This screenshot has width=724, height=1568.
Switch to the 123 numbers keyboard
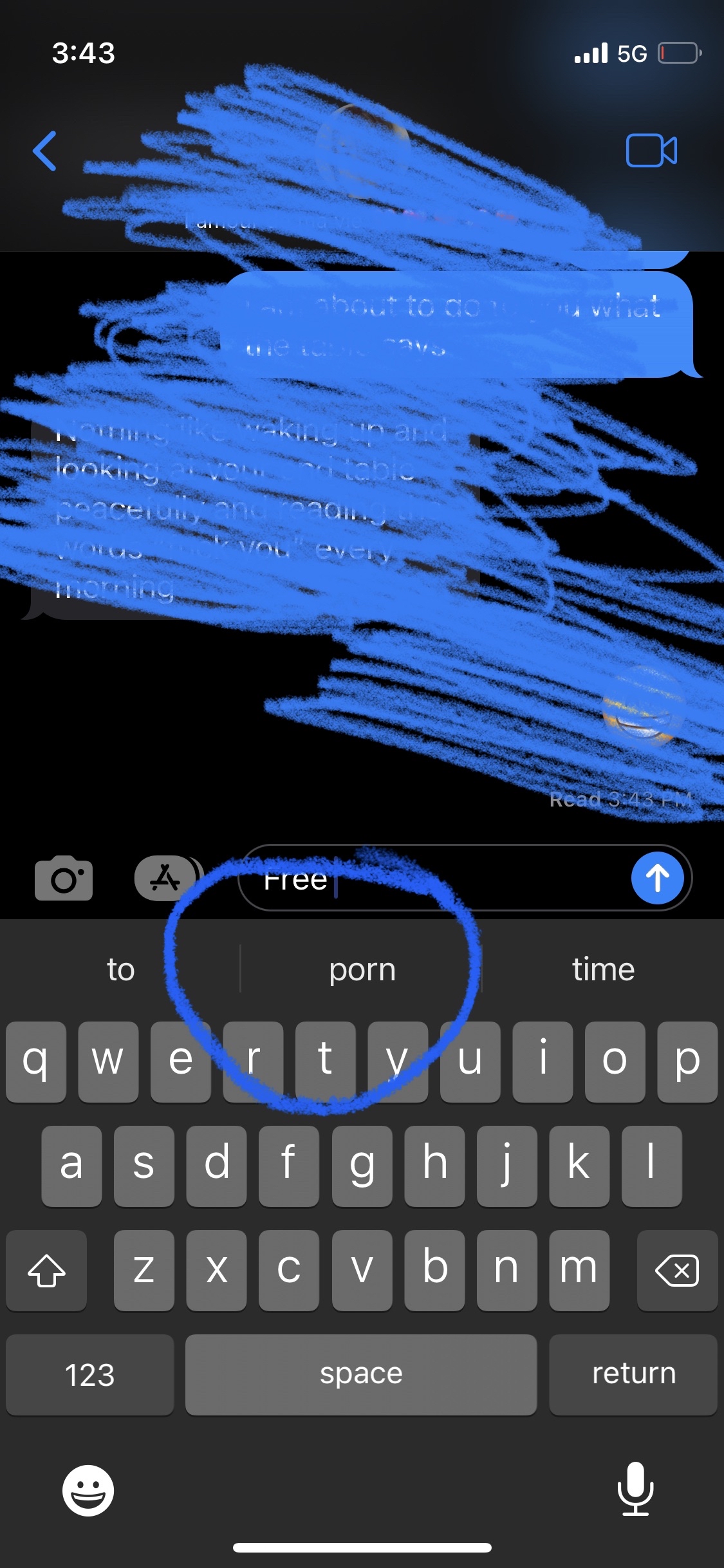[90, 1375]
